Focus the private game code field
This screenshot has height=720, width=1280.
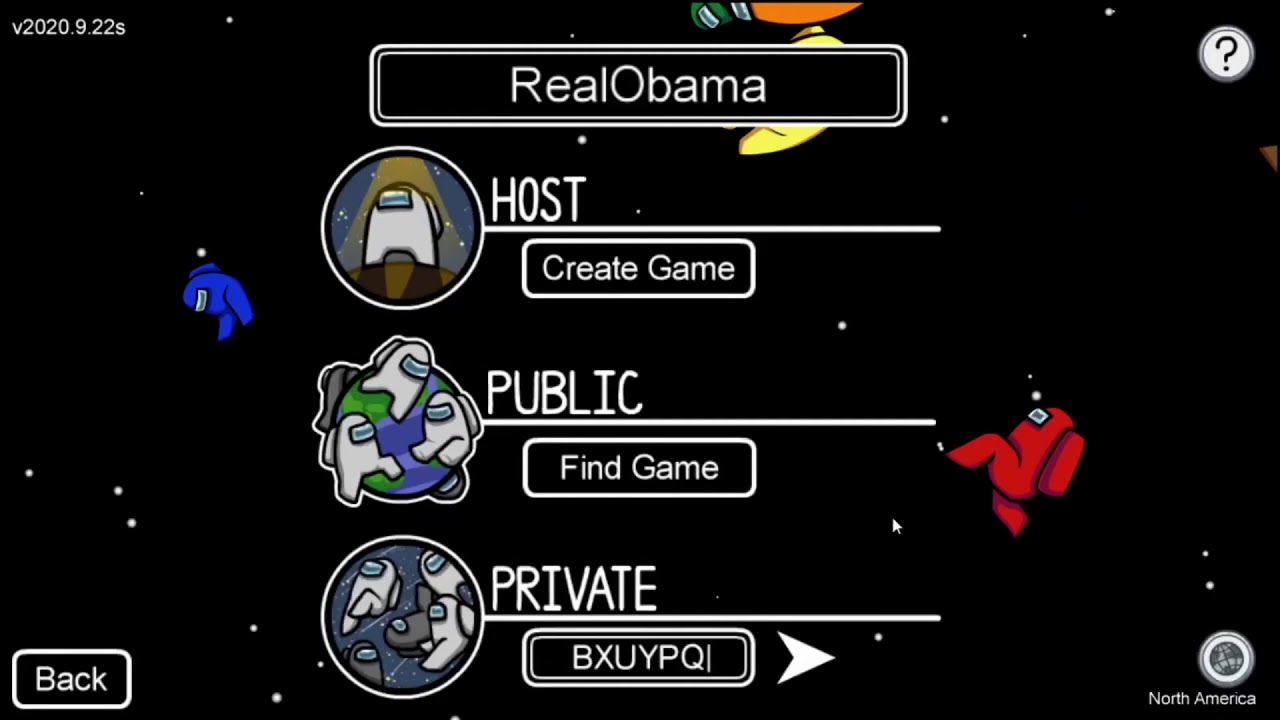(639, 658)
